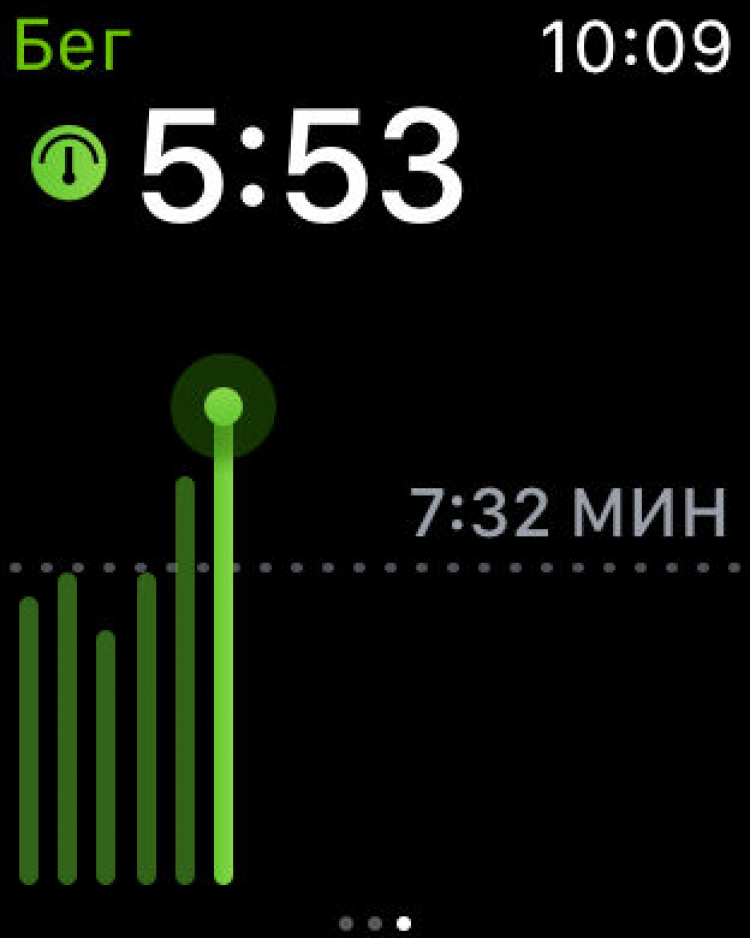Tap the page indicator dots

tap(375, 922)
